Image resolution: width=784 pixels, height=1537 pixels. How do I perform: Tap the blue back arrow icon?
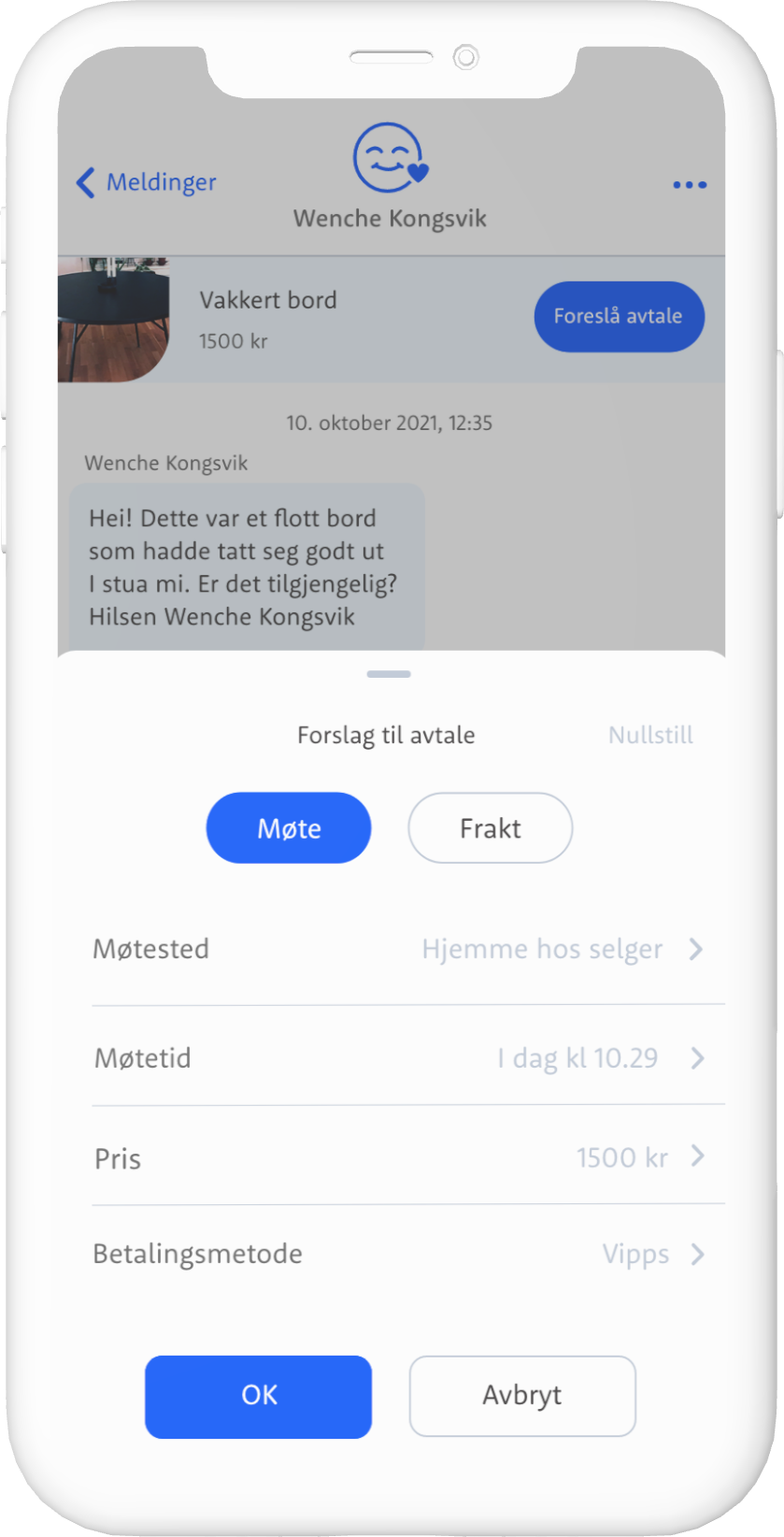click(x=85, y=183)
